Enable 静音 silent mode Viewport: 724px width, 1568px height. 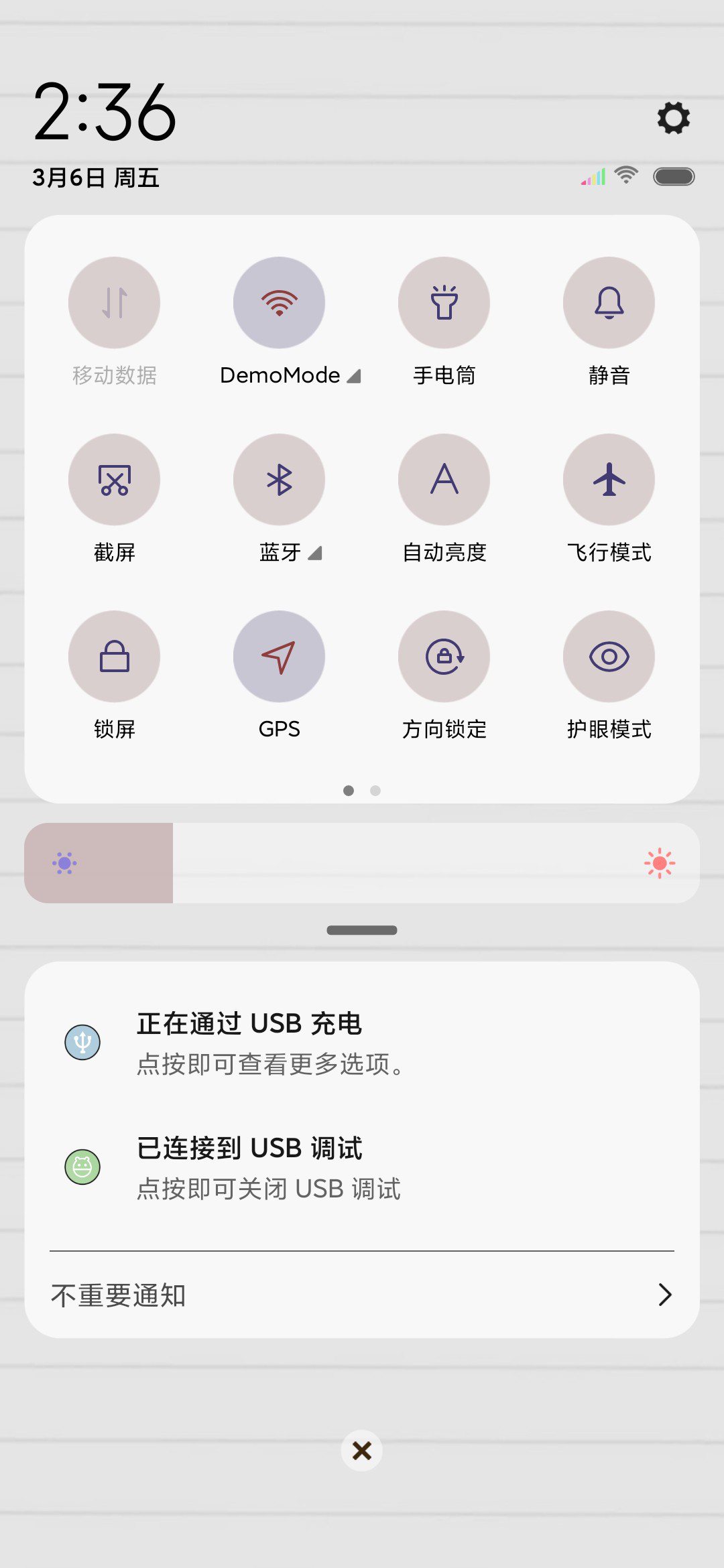pos(609,303)
